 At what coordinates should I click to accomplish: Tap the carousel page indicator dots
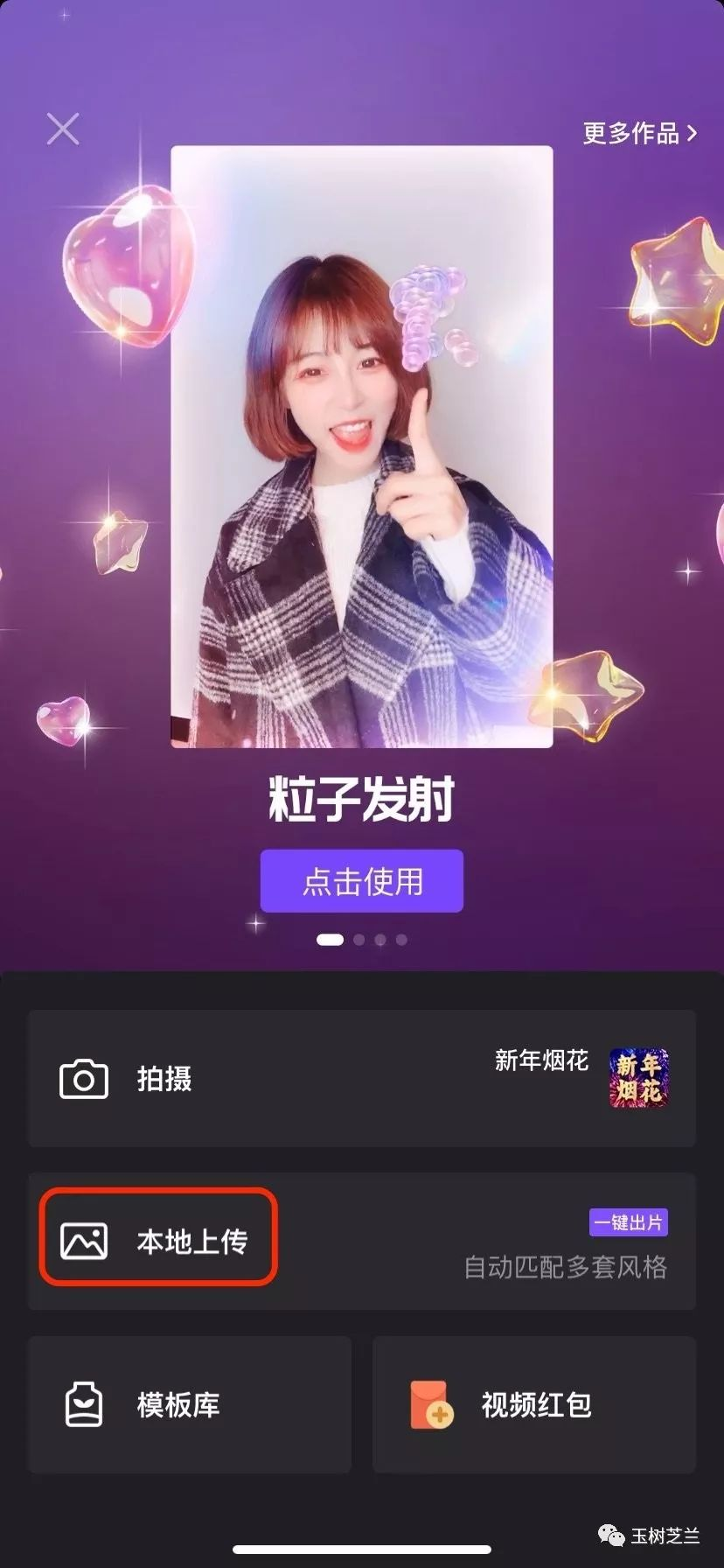click(362, 940)
